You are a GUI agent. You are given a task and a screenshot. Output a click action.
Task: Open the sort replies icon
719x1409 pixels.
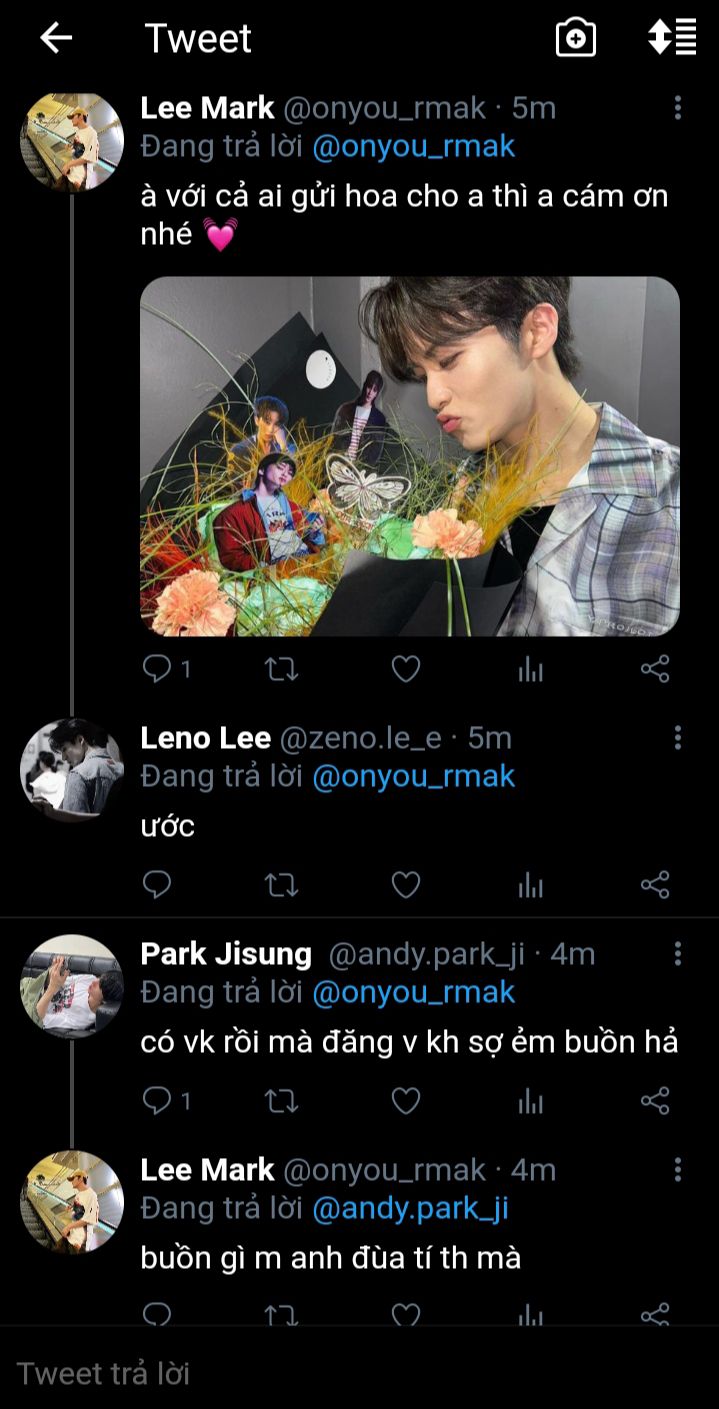672,38
